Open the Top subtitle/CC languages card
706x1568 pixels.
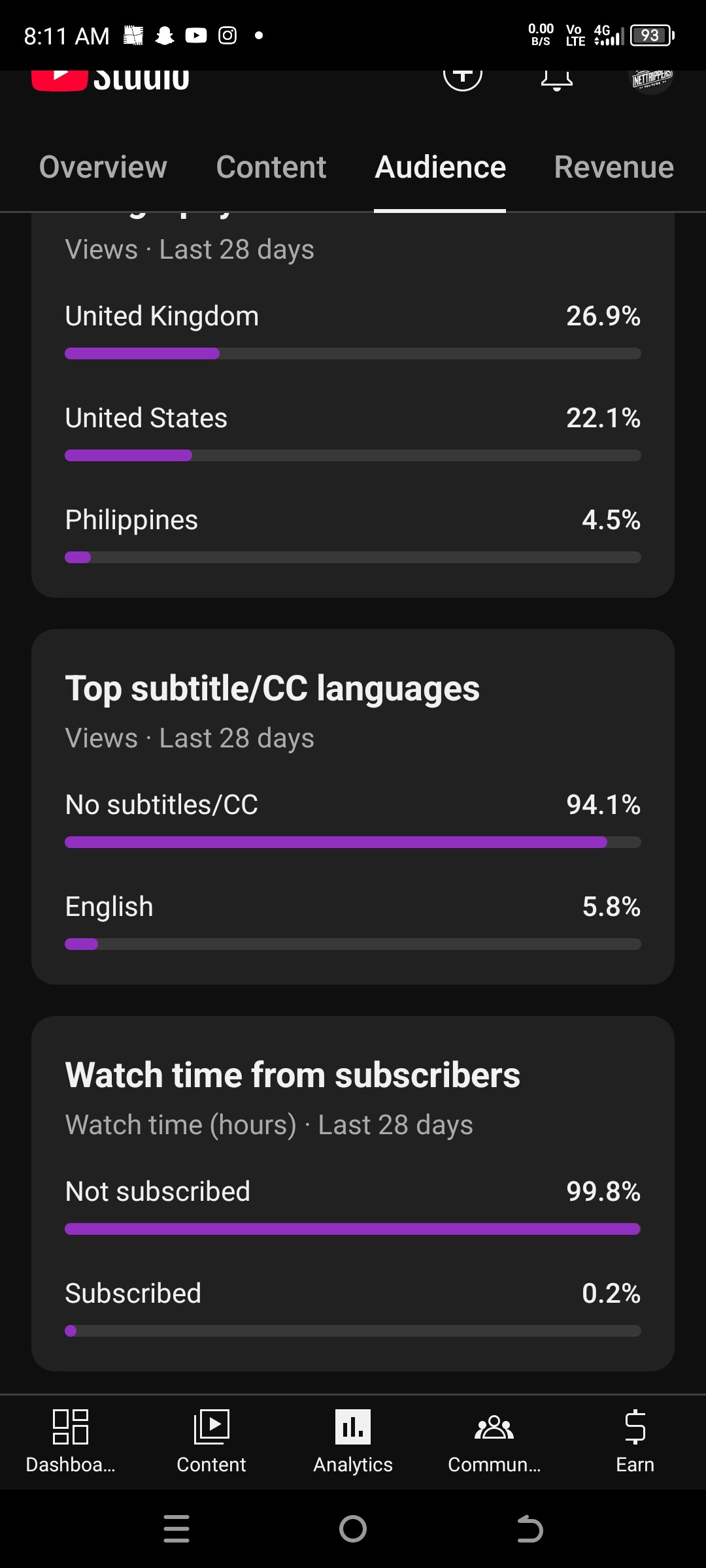[x=353, y=807]
